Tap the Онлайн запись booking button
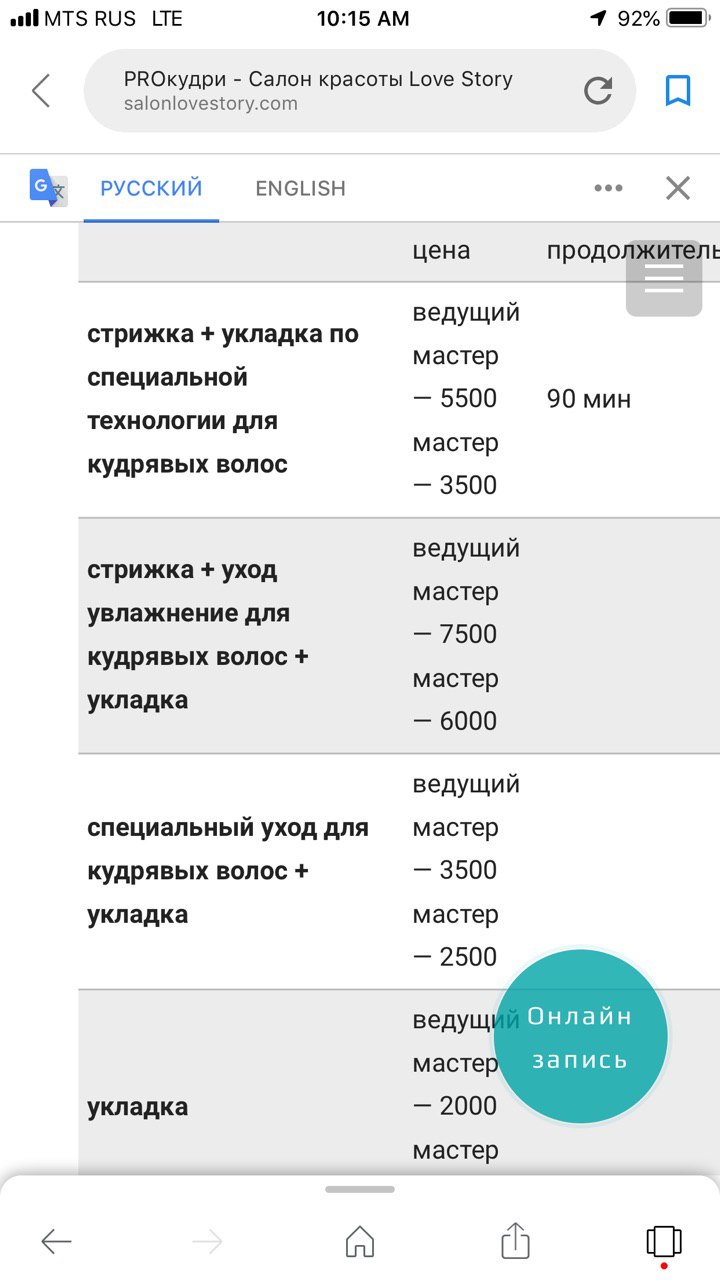The image size is (720, 1280). click(x=580, y=1037)
